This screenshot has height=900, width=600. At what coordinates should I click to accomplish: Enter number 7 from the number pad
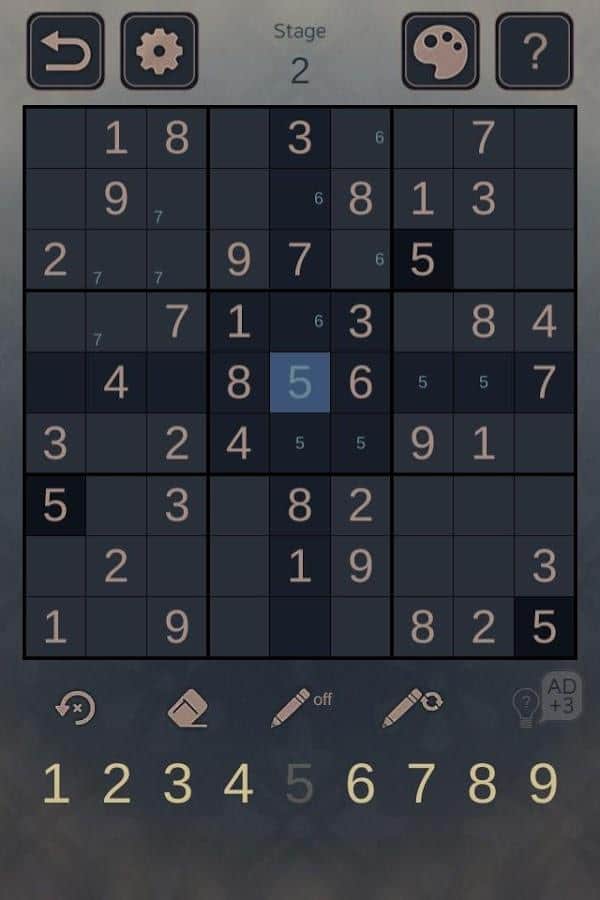click(421, 785)
